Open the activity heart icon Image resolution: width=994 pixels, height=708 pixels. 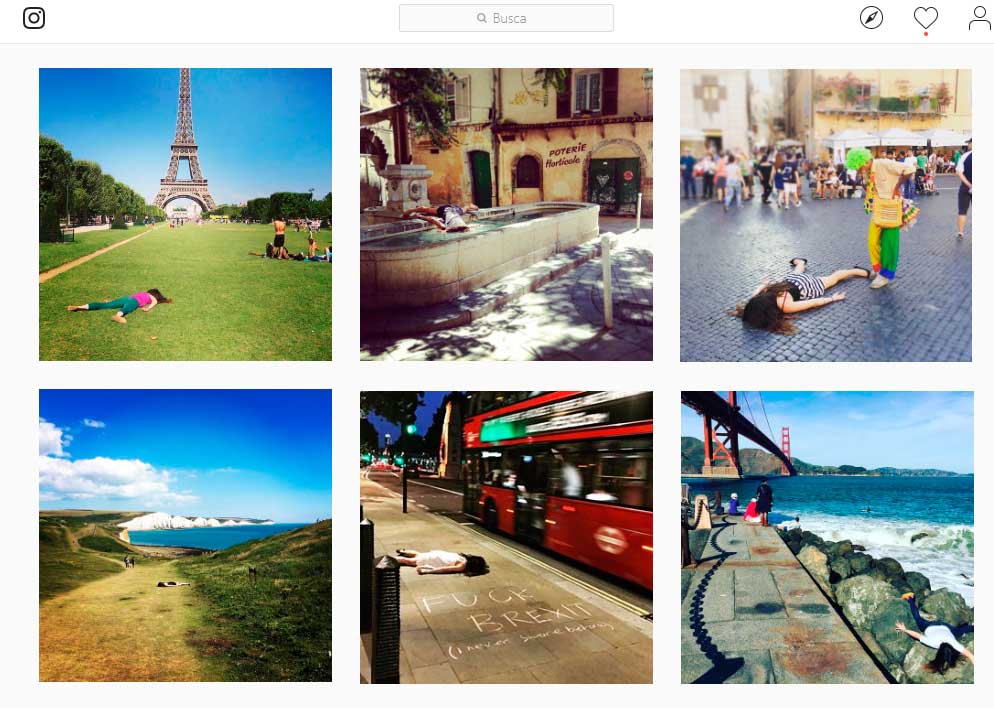[x=926, y=18]
